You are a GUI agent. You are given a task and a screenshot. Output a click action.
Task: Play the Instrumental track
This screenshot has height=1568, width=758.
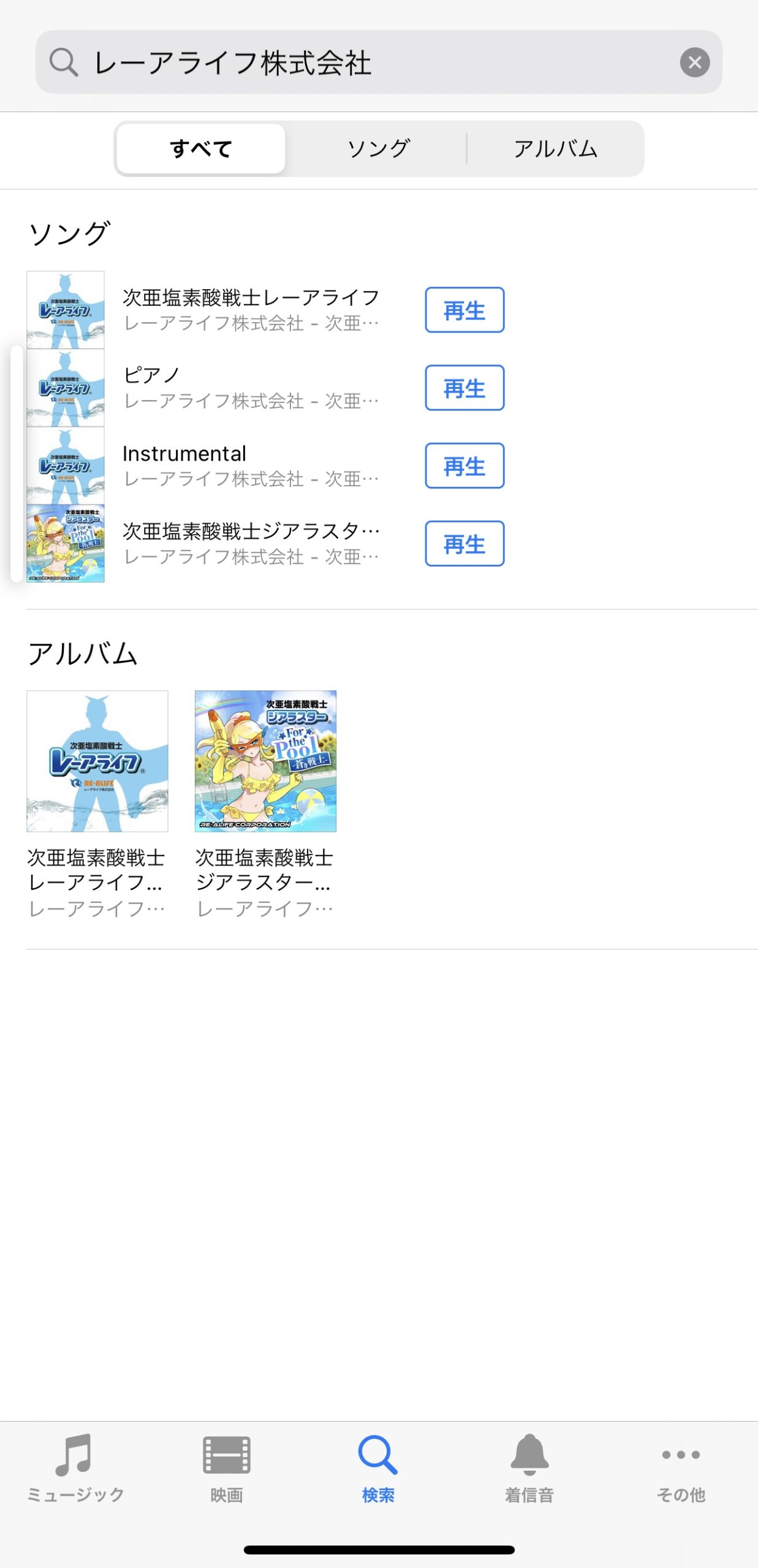[464, 466]
